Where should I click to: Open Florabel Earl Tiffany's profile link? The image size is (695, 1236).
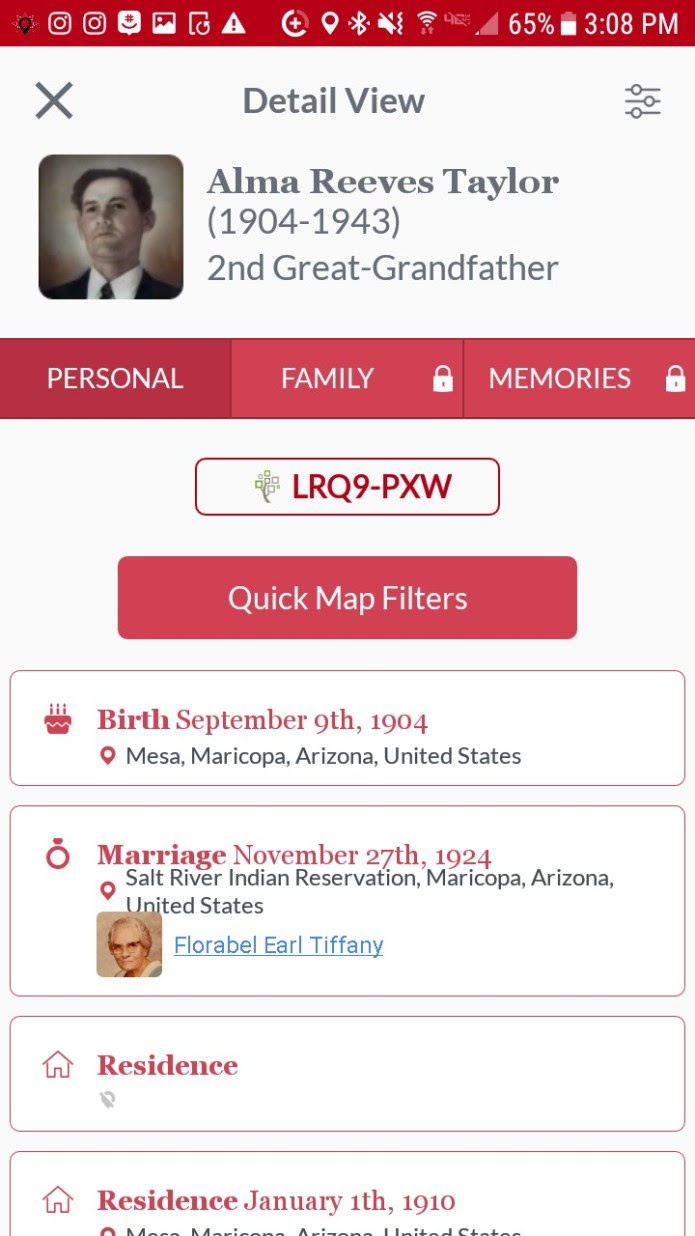(x=278, y=945)
